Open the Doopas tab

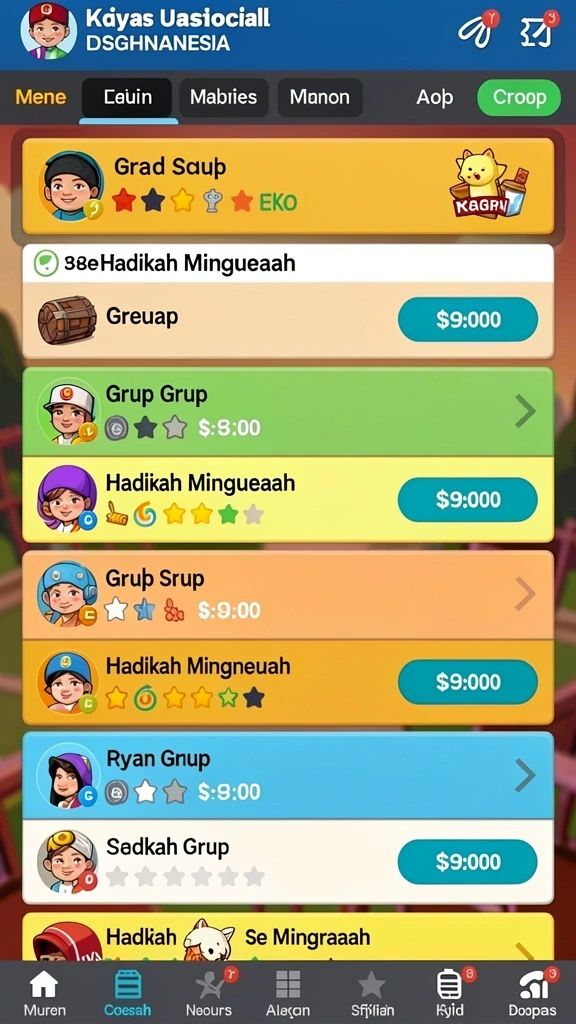coord(532,993)
